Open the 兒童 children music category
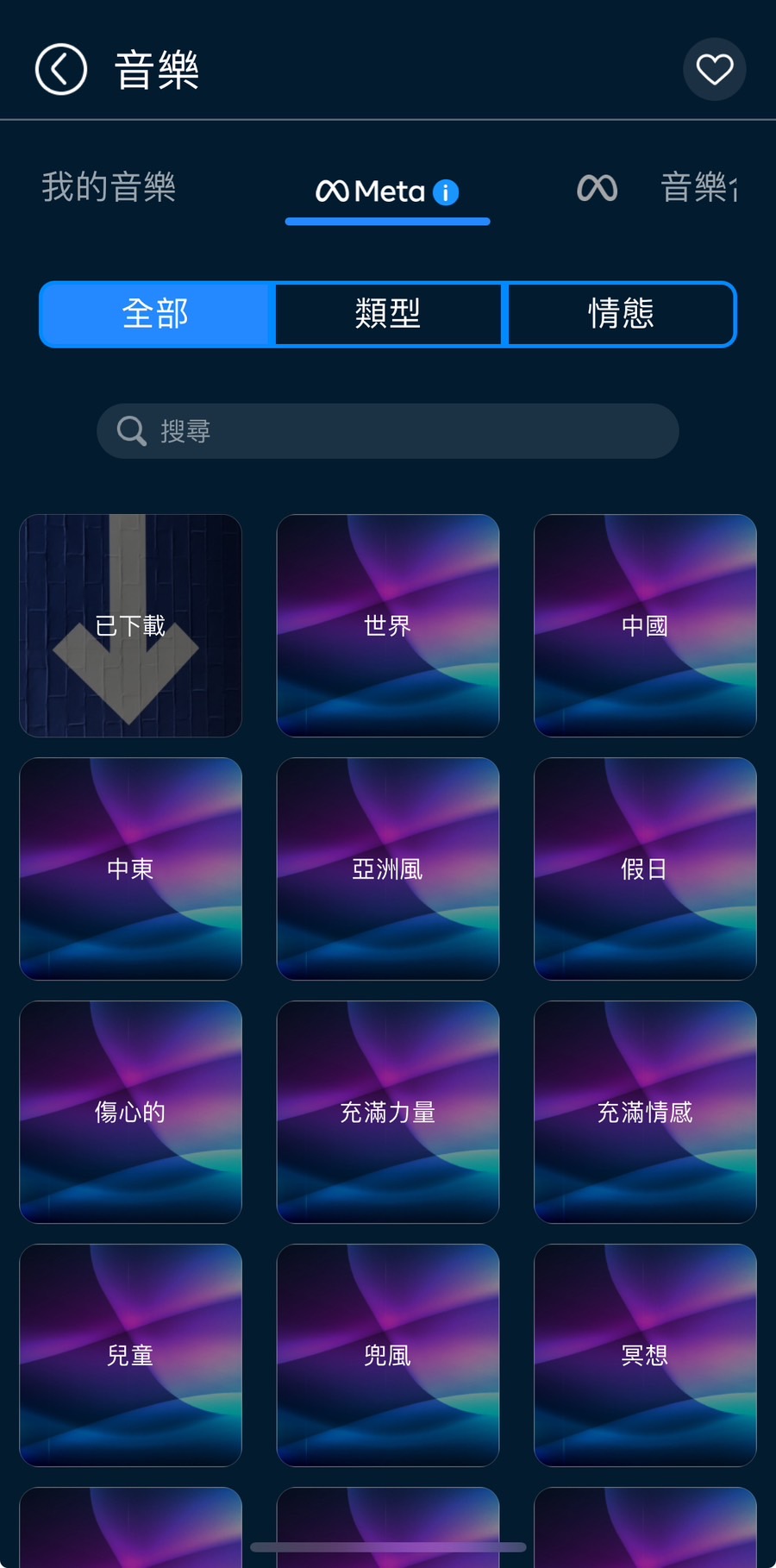776x1568 pixels. point(130,1355)
